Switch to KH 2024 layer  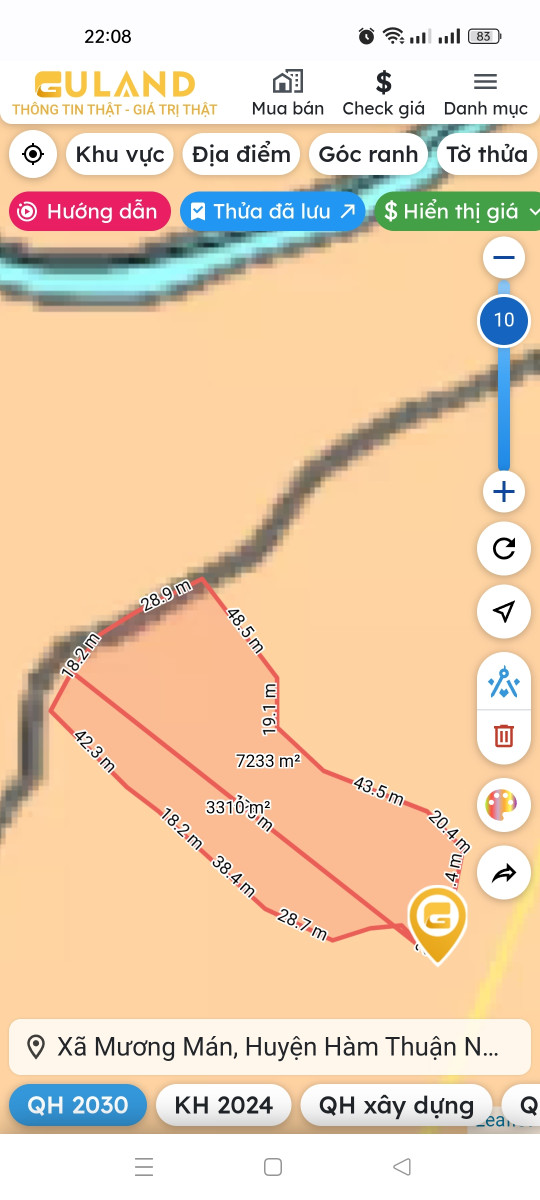224,1105
